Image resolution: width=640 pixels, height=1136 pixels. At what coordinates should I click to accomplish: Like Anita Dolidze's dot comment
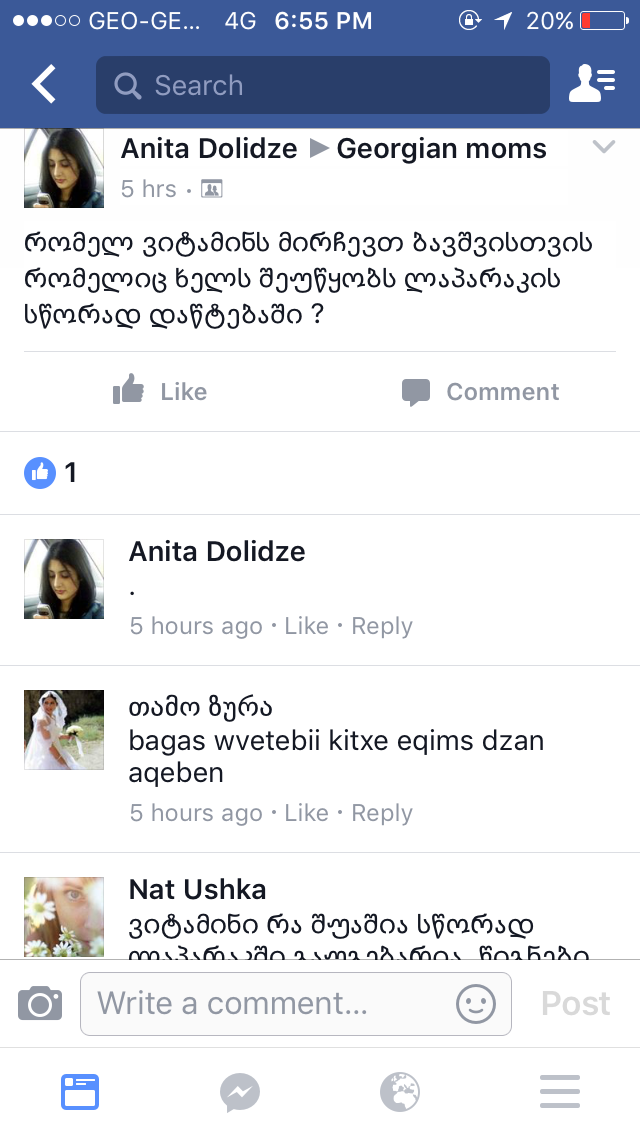tap(306, 626)
